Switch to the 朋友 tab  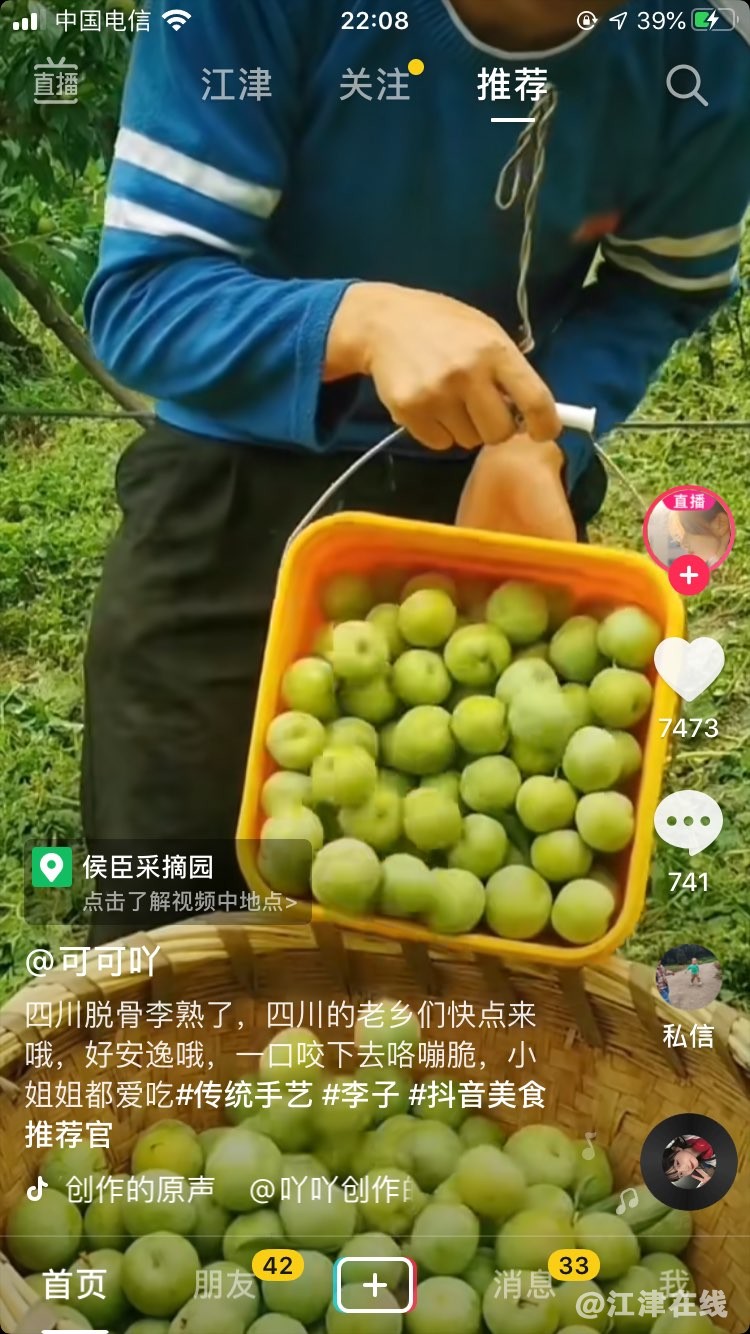coord(224,1285)
